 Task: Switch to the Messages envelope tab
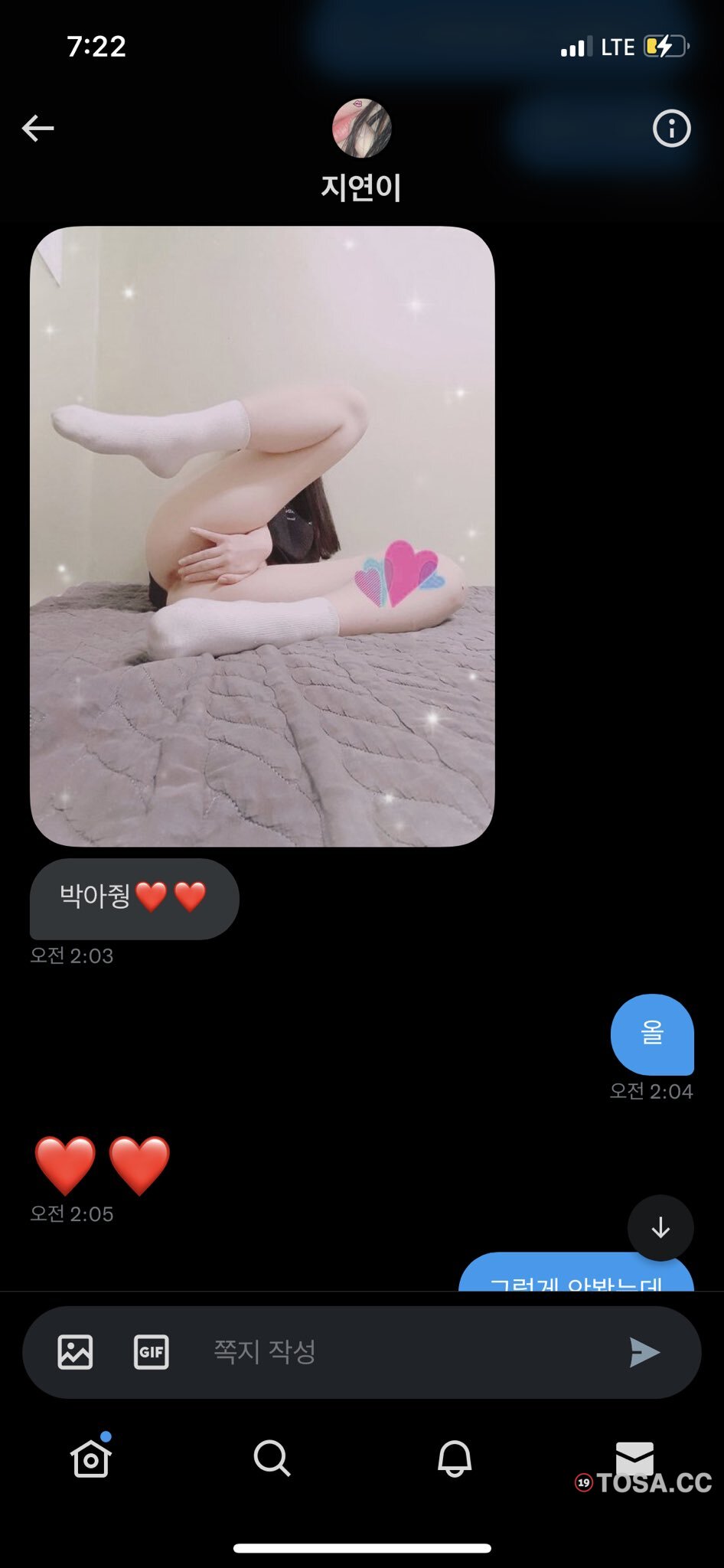tap(634, 1456)
